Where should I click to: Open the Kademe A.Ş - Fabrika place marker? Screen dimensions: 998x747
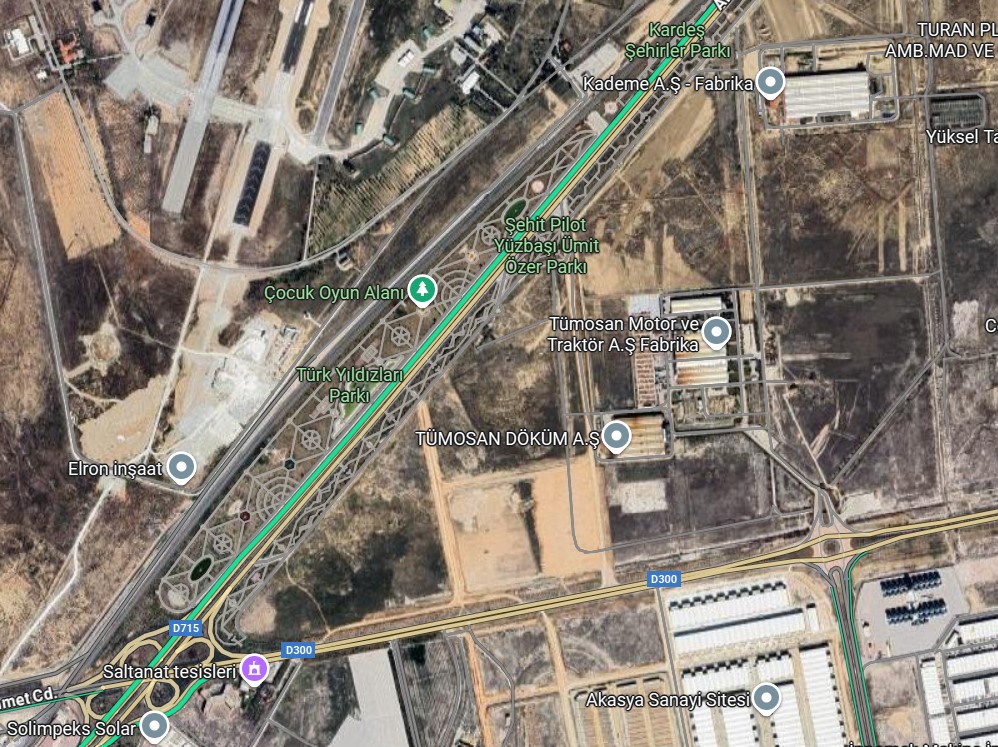pos(769,82)
